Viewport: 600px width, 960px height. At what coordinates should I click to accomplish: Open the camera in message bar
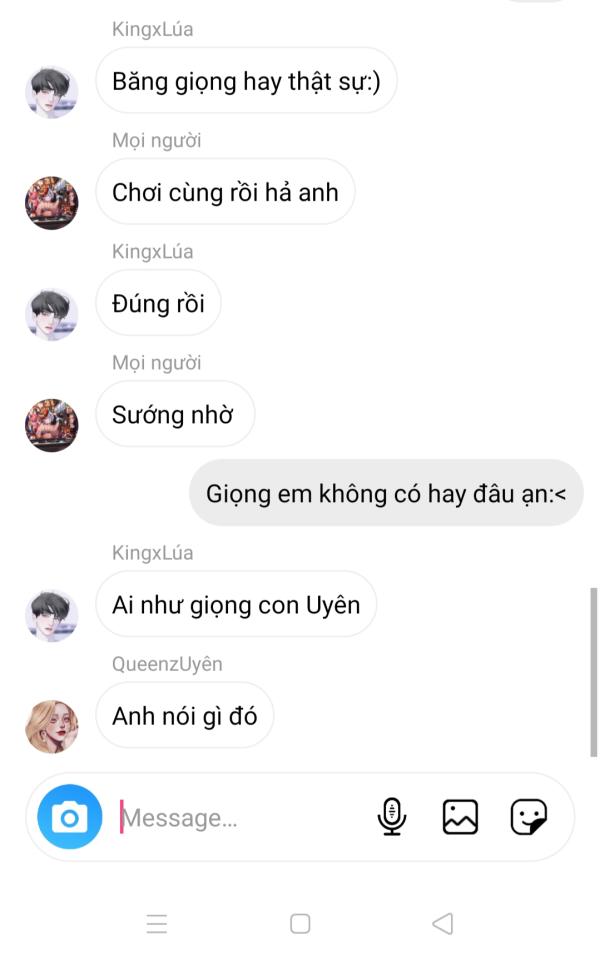(x=69, y=818)
